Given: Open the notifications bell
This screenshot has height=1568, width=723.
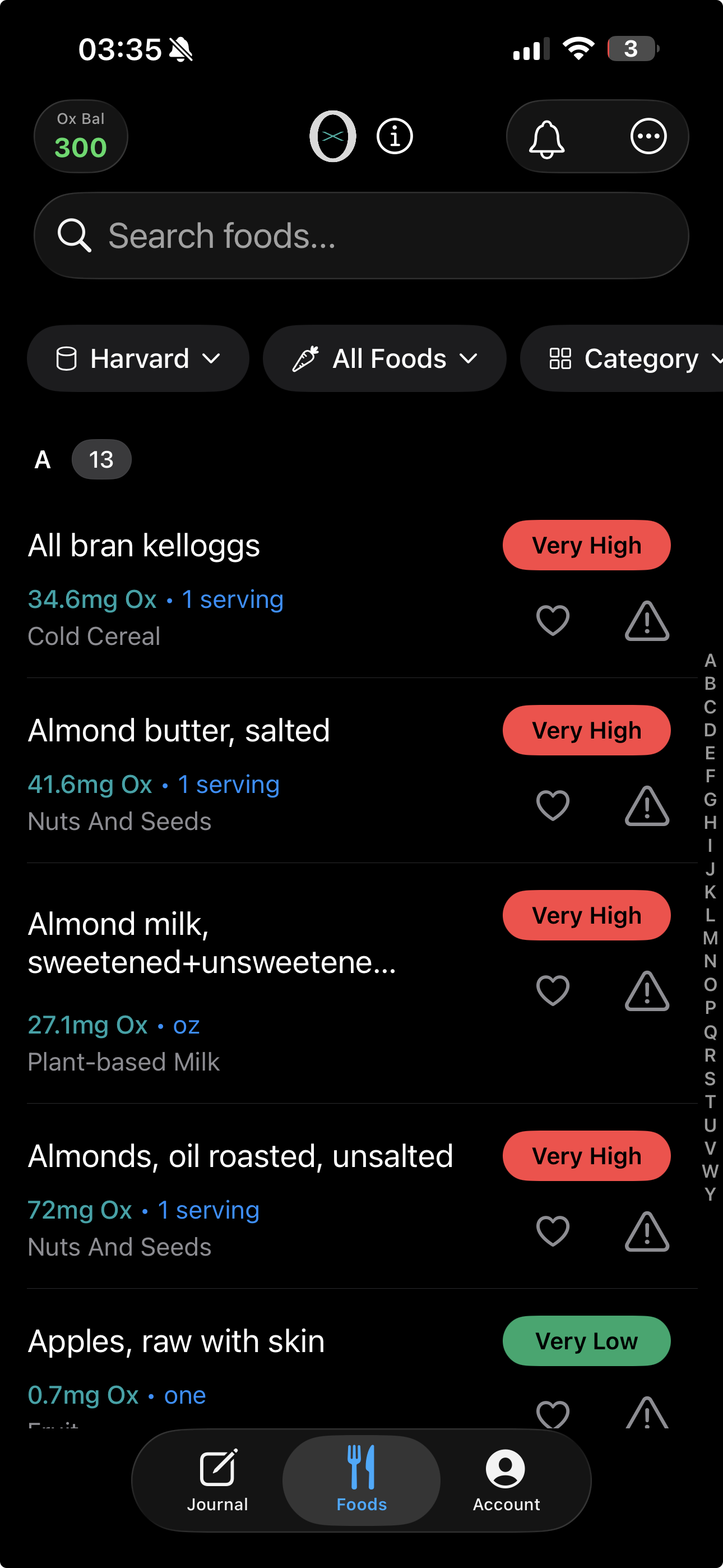Looking at the screenshot, I should (x=546, y=137).
